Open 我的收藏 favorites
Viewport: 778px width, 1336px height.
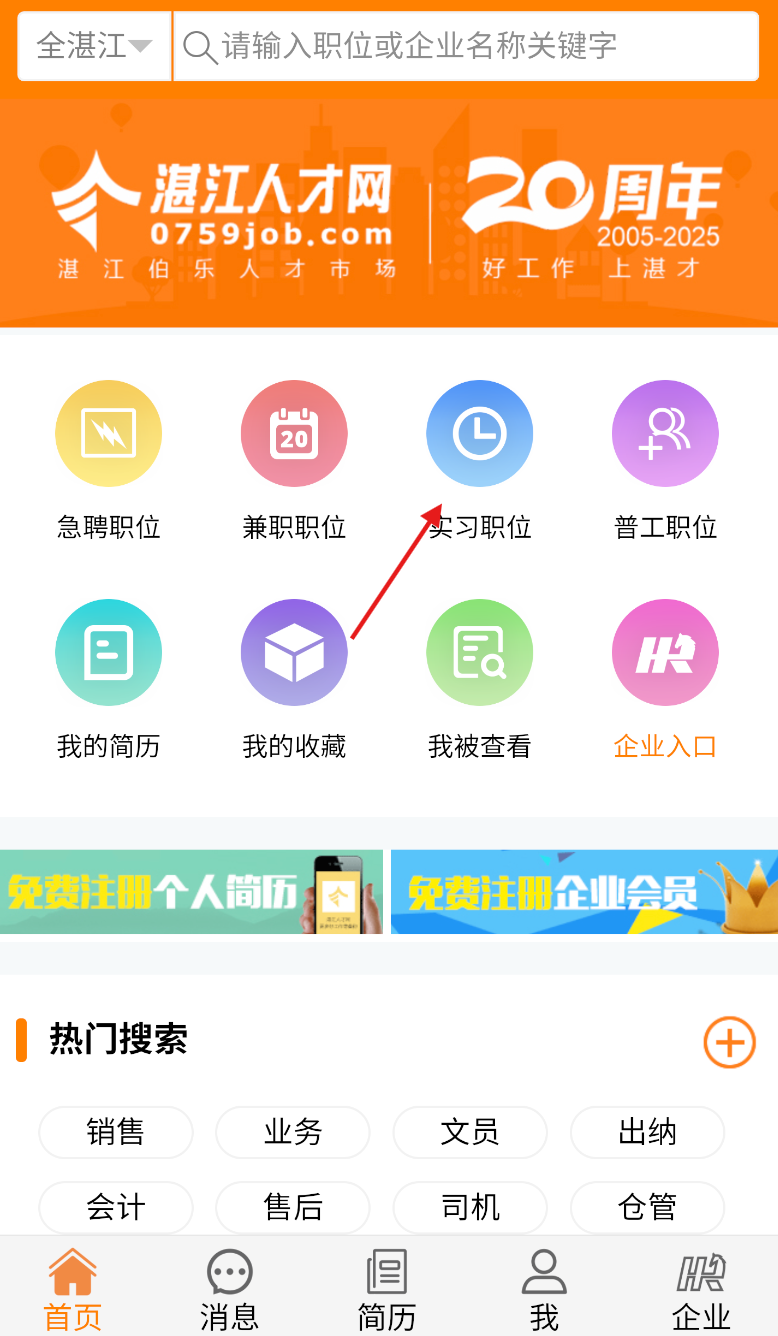point(294,680)
